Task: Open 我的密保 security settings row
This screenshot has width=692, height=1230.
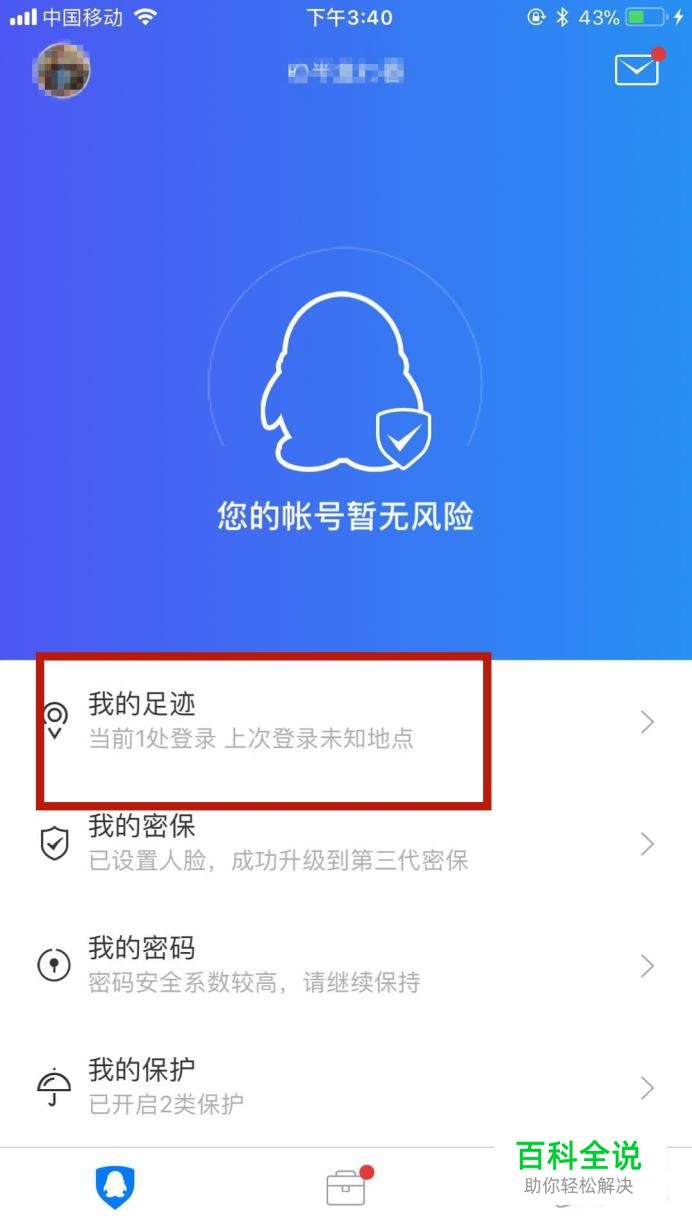Action: [x=345, y=843]
